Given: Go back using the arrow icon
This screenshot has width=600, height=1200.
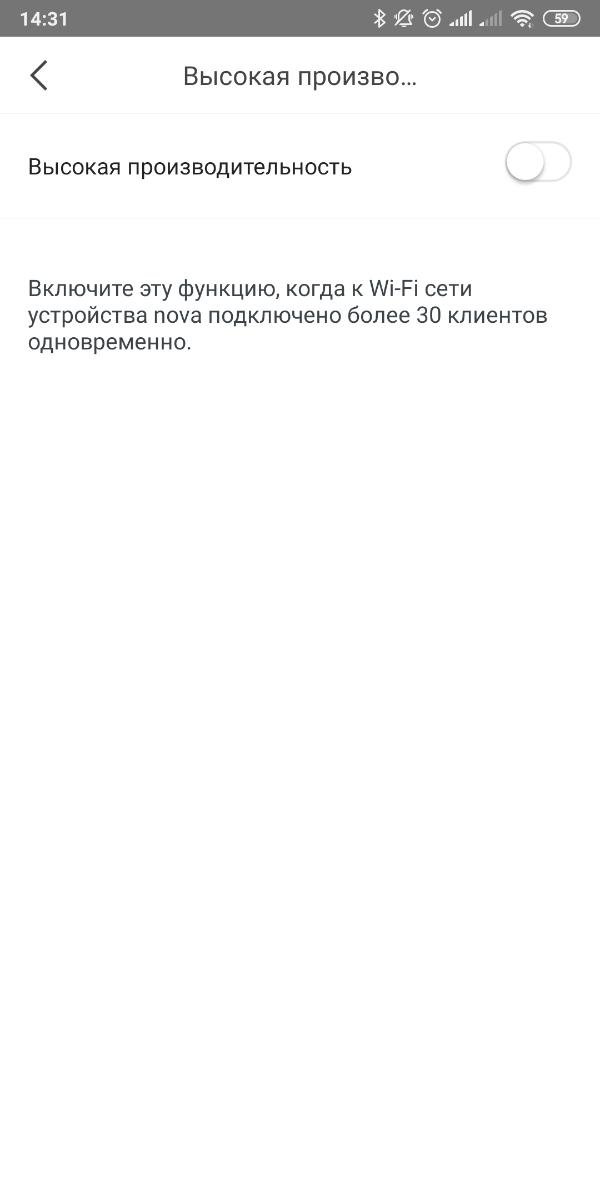Looking at the screenshot, I should [39, 76].
